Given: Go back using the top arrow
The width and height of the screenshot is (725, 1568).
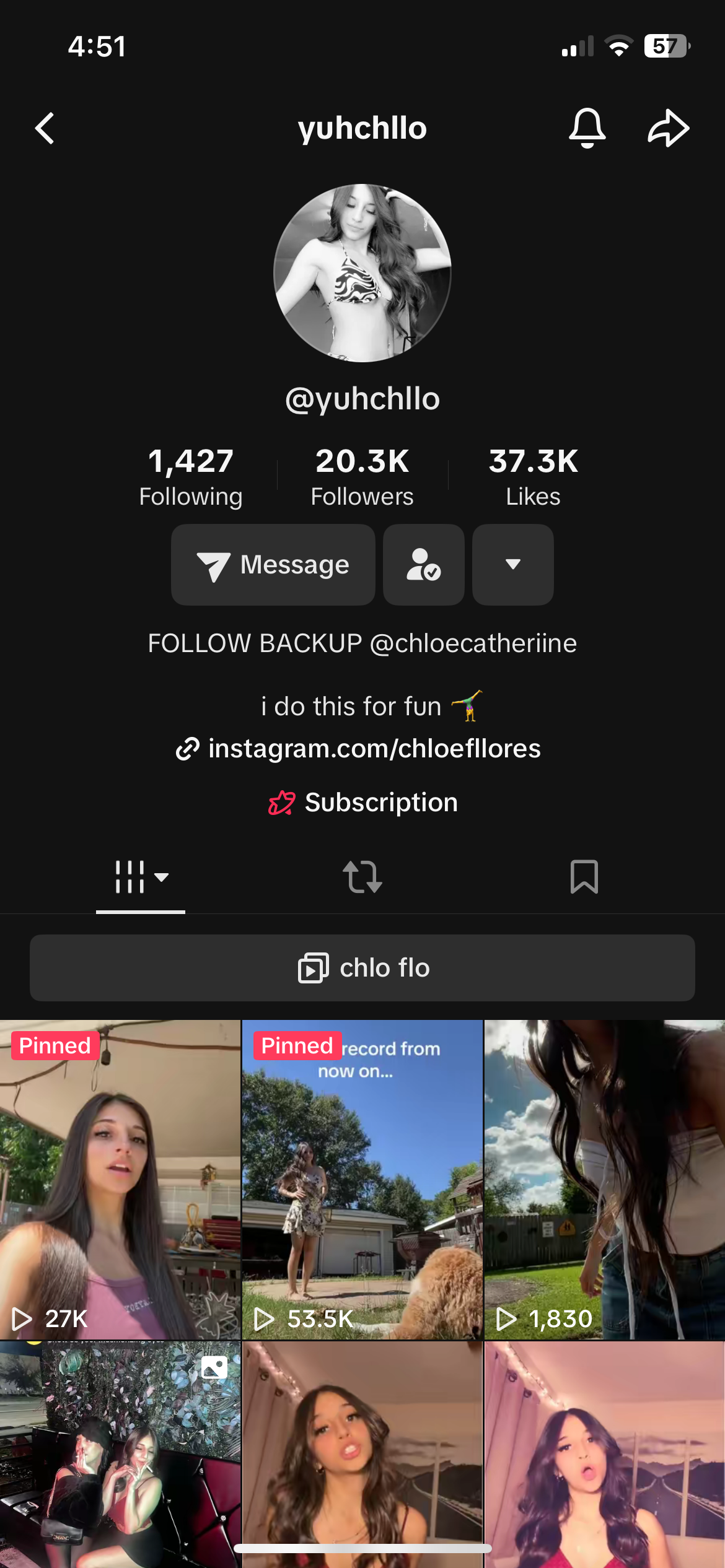Looking at the screenshot, I should [x=45, y=128].
